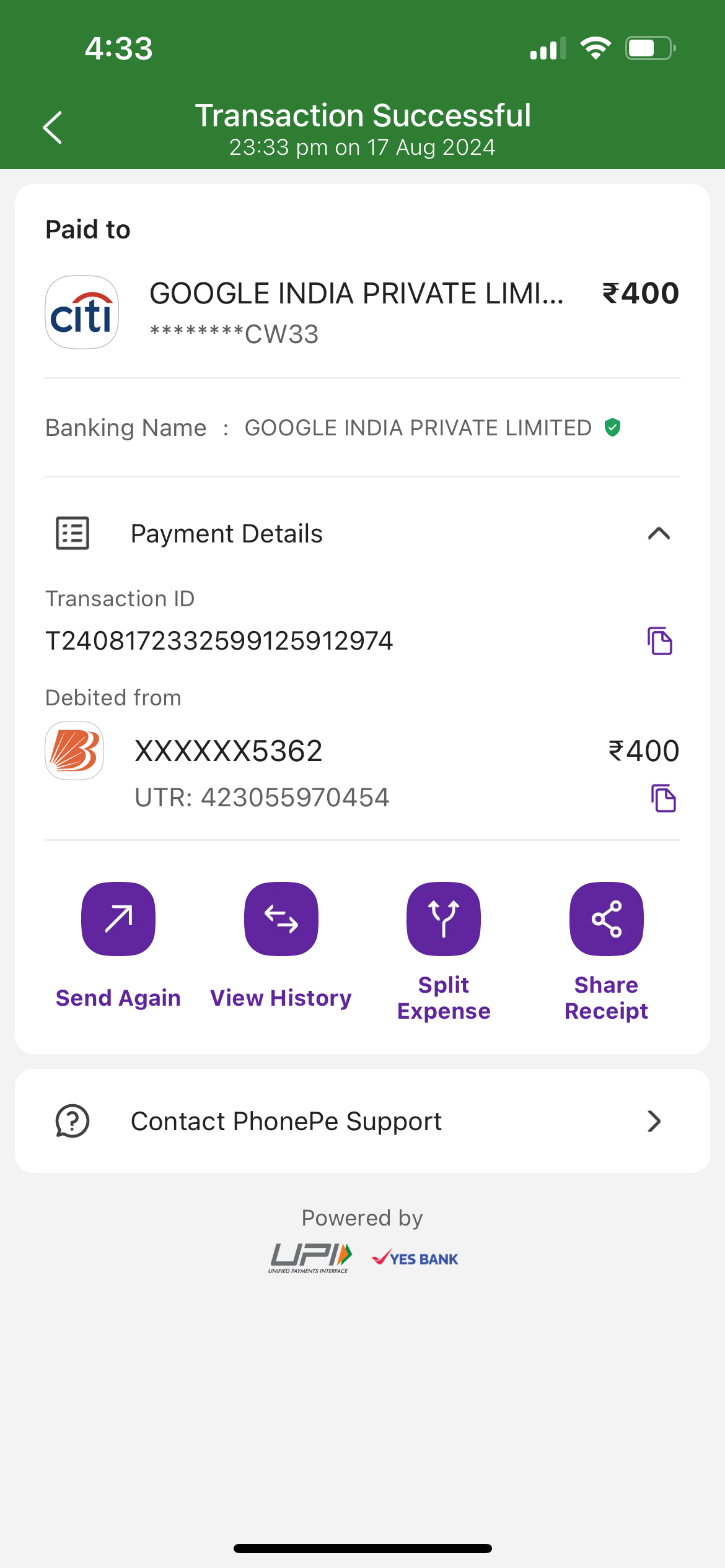This screenshot has width=725, height=1568.
Task: Go back using the top-left arrow
Action: pos(53,128)
